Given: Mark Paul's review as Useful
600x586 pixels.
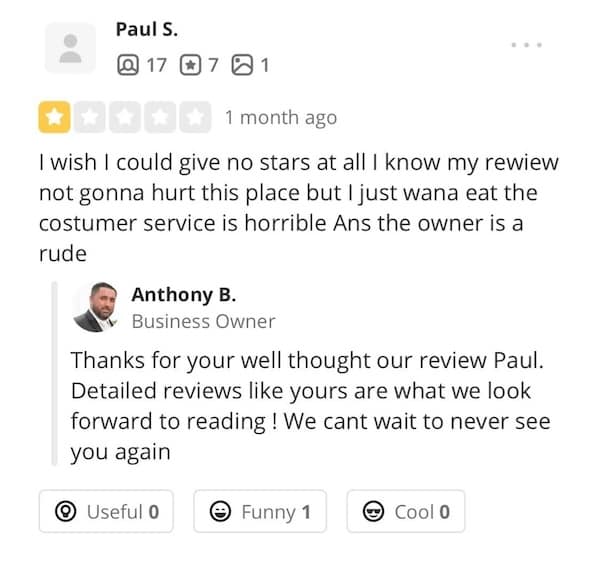Looking at the screenshot, I should coord(106,512).
